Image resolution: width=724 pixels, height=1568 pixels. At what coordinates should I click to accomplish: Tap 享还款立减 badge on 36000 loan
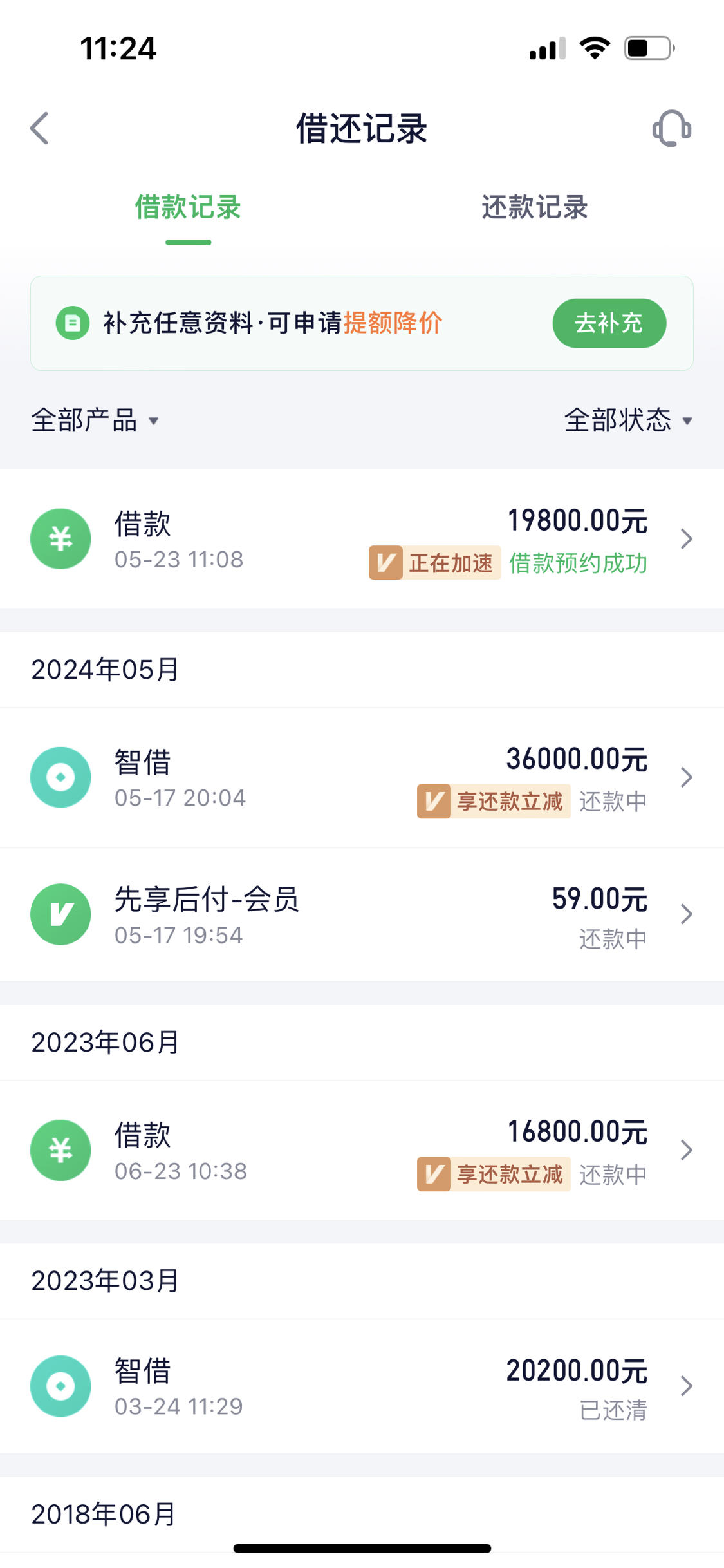[x=494, y=802]
